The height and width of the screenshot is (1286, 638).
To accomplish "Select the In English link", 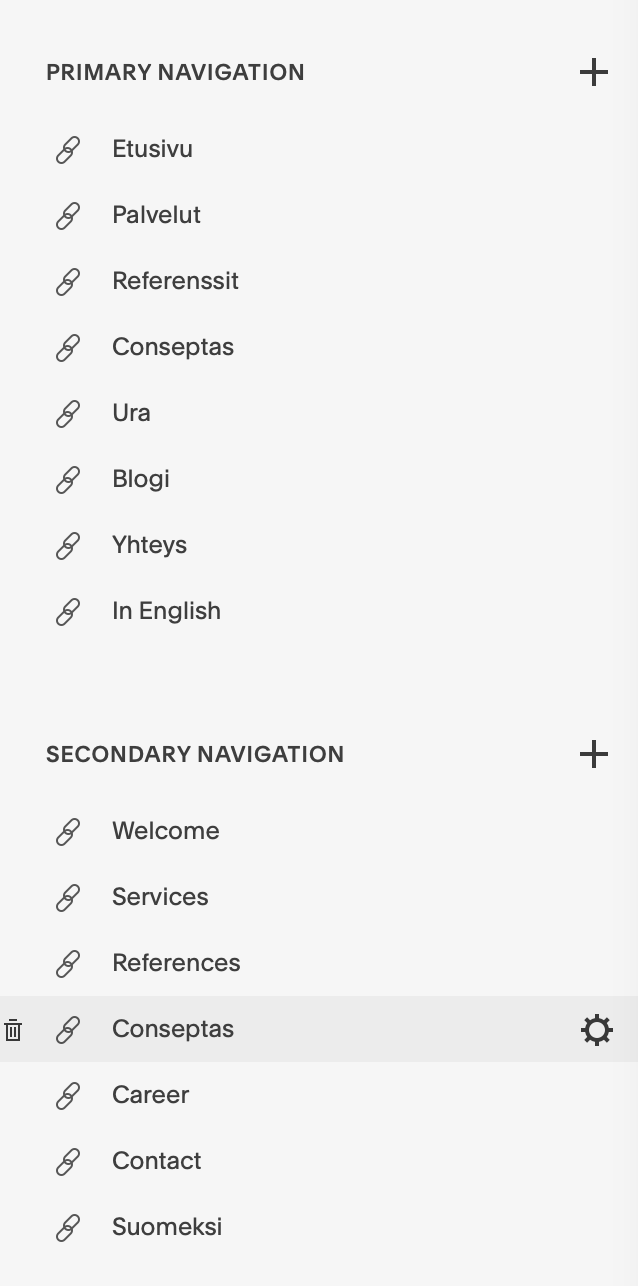I will click(x=319, y=611).
